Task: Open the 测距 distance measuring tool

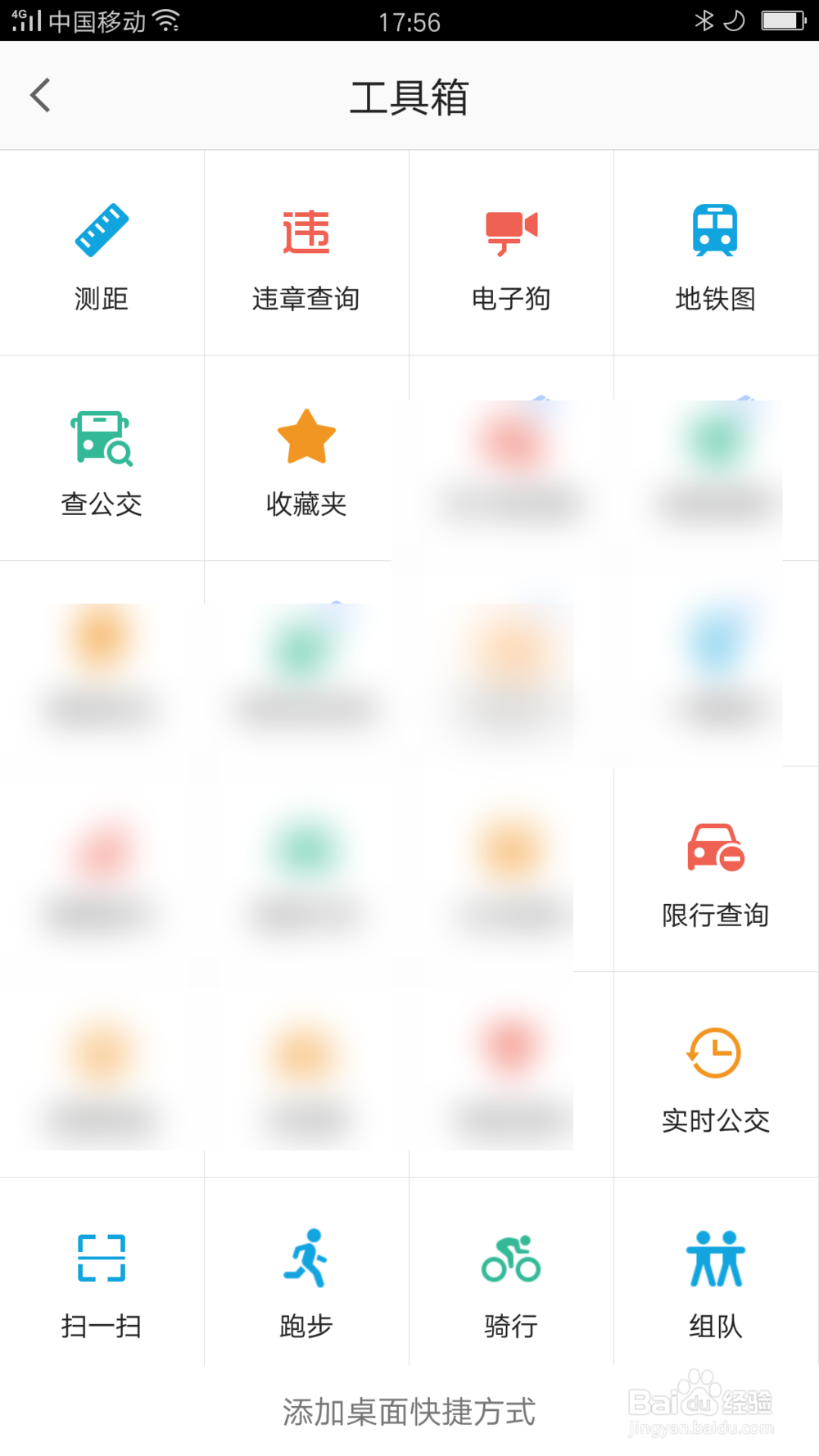Action: 102,253
